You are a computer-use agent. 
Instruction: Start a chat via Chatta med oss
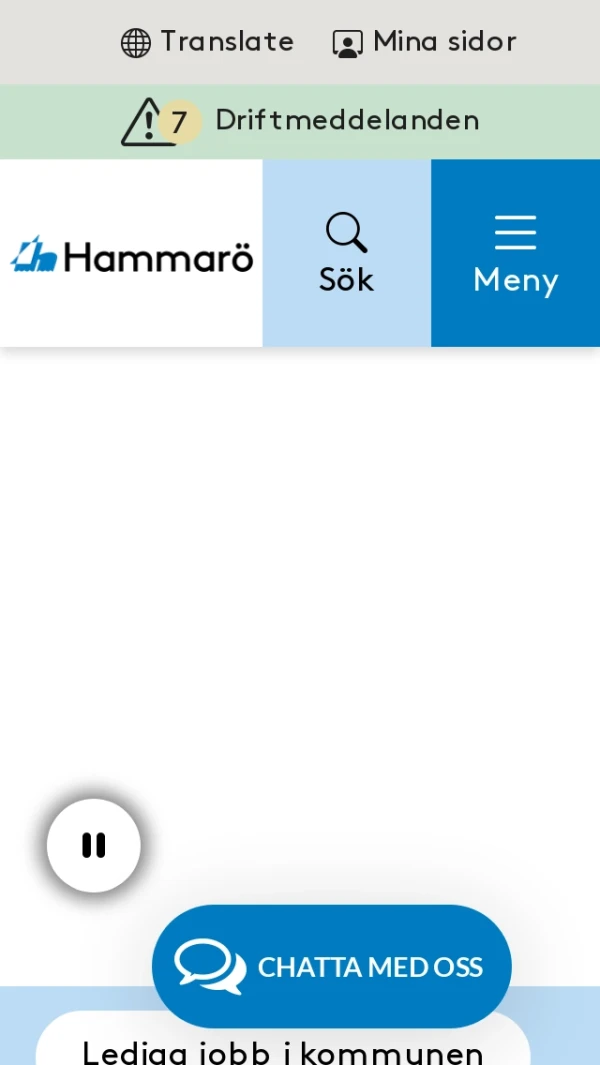click(x=331, y=966)
